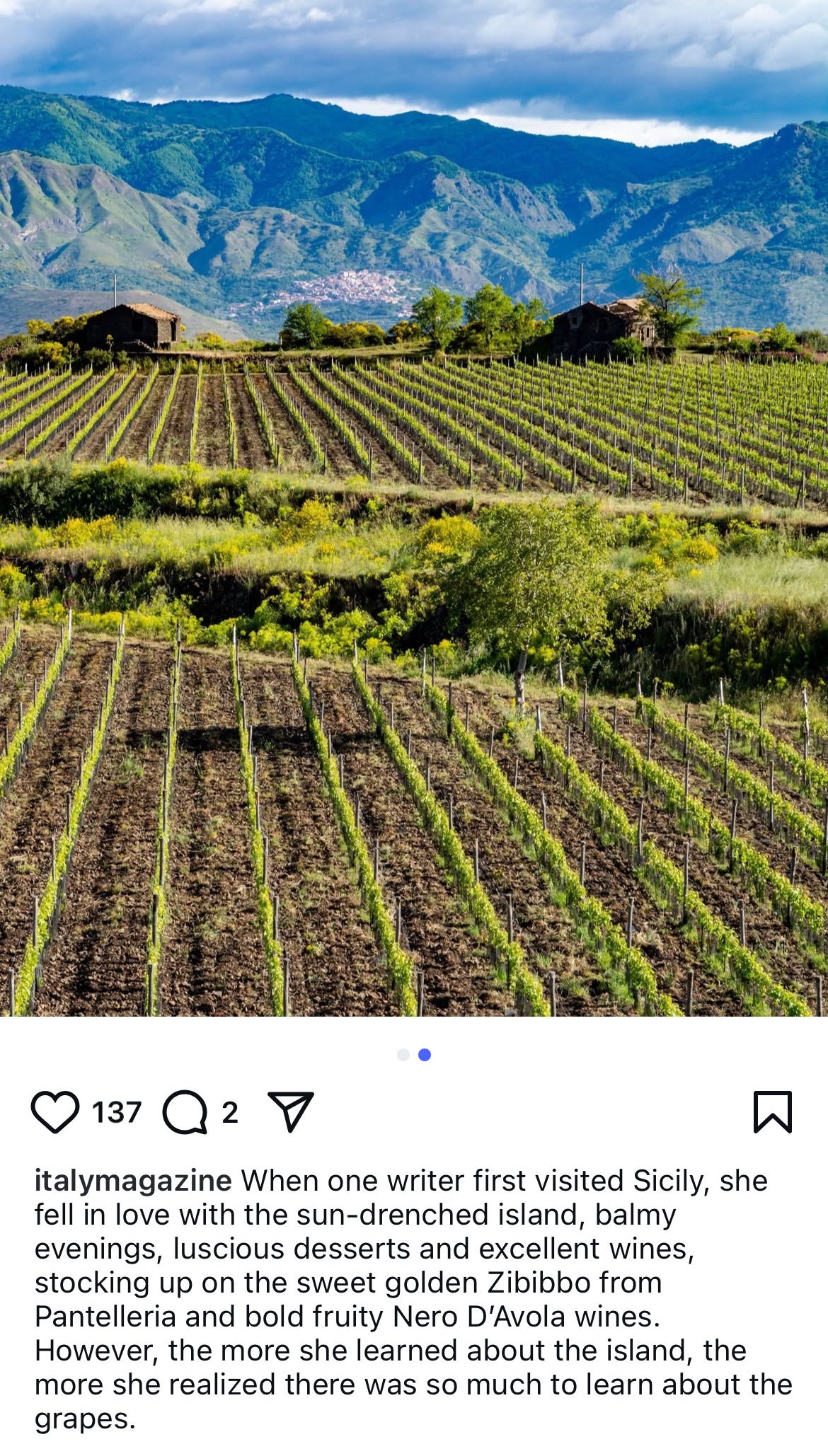Share the post via paper plane icon
The height and width of the screenshot is (1456, 828).
click(x=290, y=1111)
